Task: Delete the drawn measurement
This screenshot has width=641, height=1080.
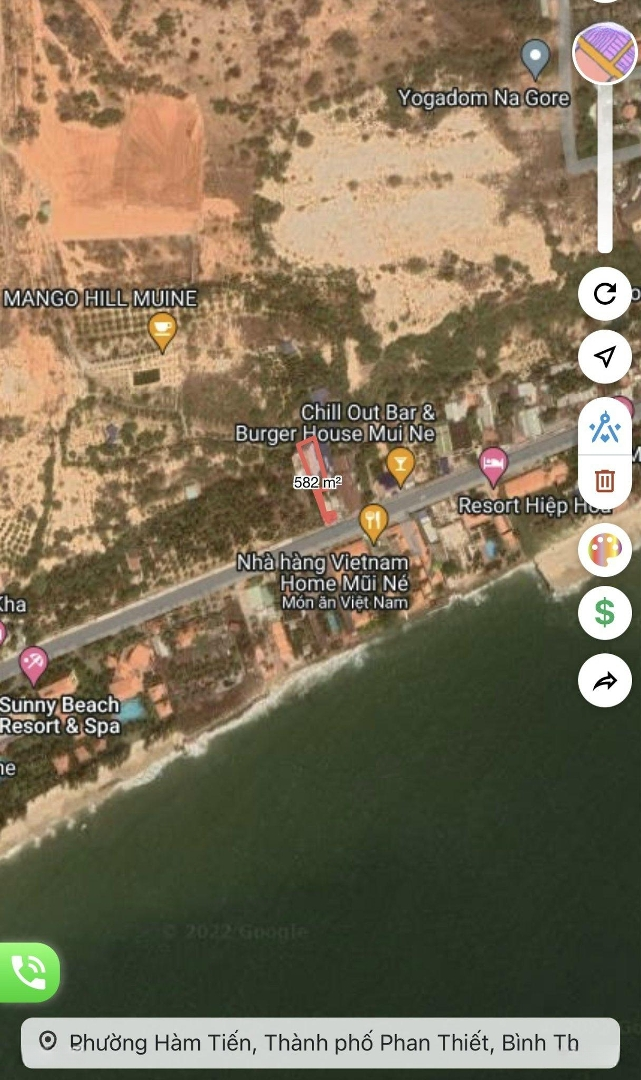Action: click(605, 480)
